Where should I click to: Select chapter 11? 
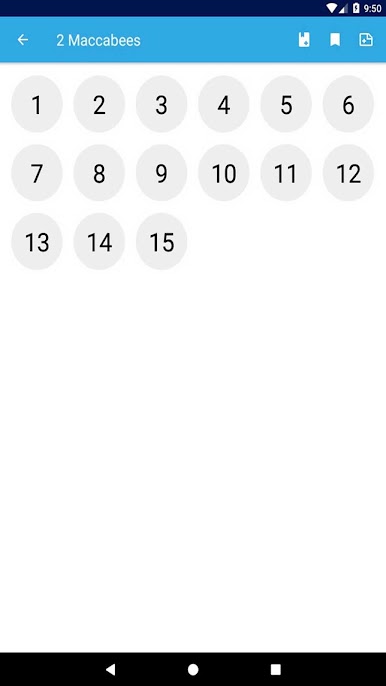tap(286, 173)
